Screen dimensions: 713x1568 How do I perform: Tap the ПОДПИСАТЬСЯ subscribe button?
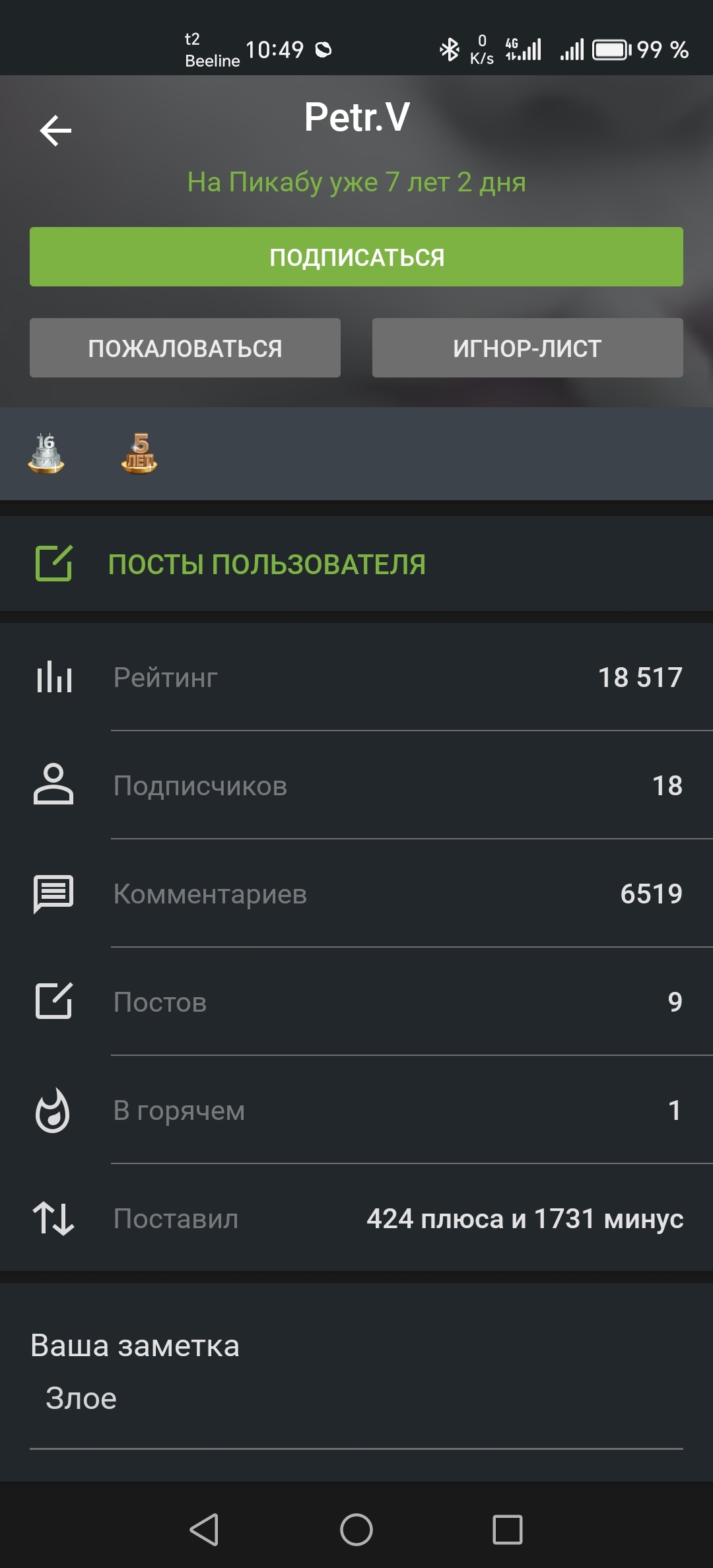pos(356,257)
